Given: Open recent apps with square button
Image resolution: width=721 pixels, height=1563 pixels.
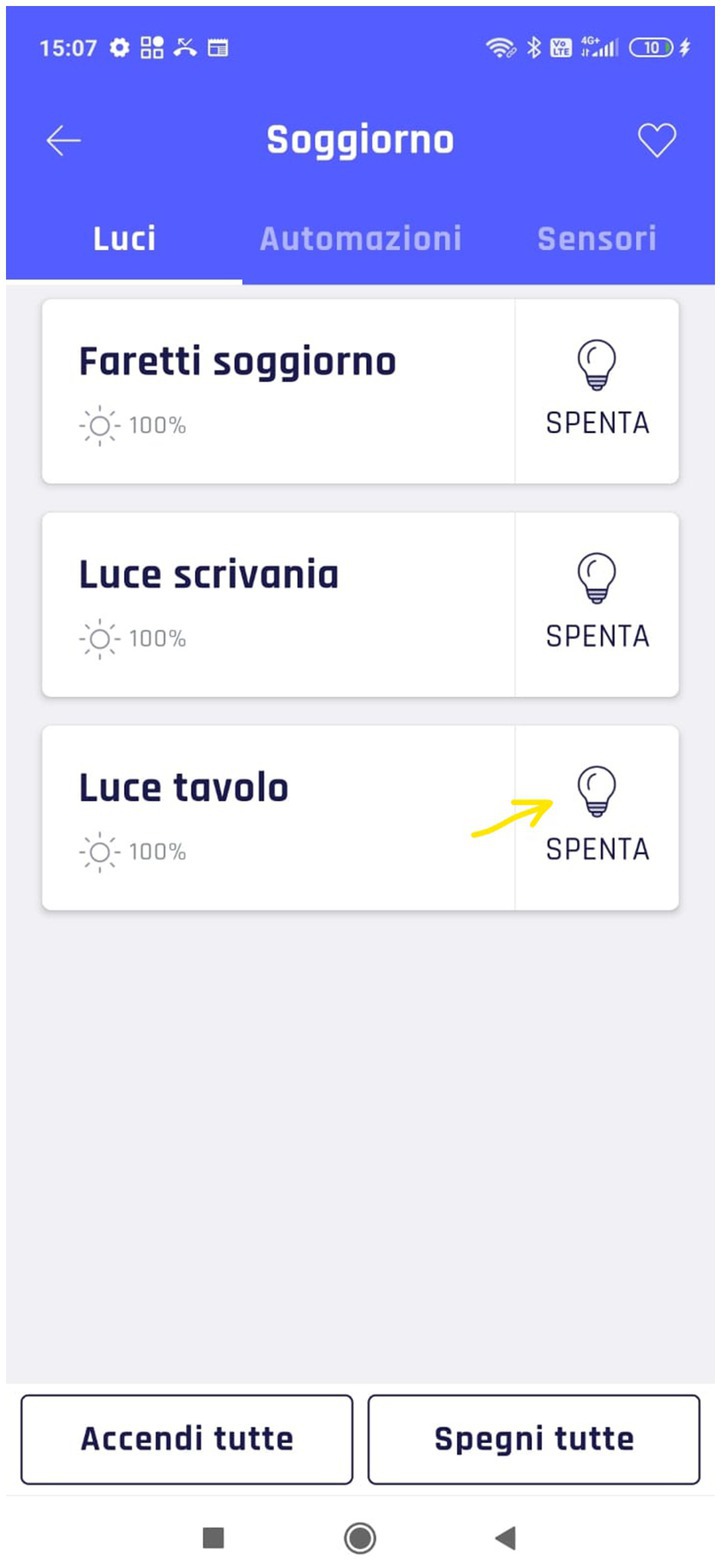Looking at the screenshot, I should 213,1537.
